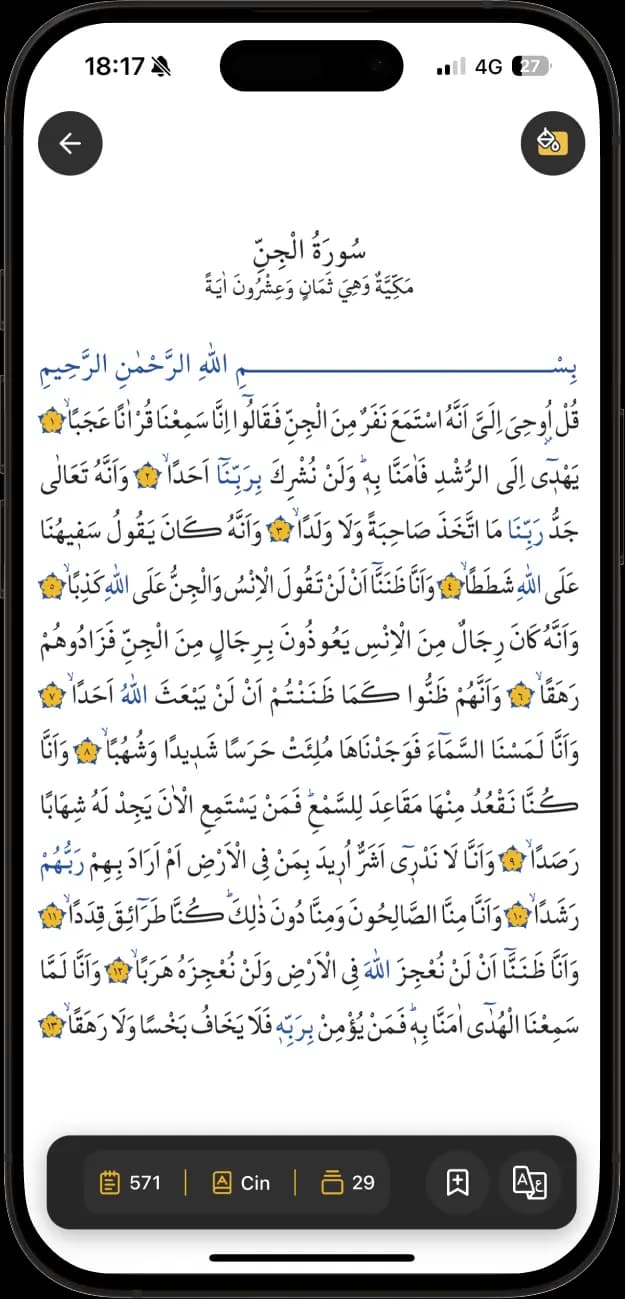Bookmark this page
This screenshot has height=1299, width=625.
[457, 1182]
